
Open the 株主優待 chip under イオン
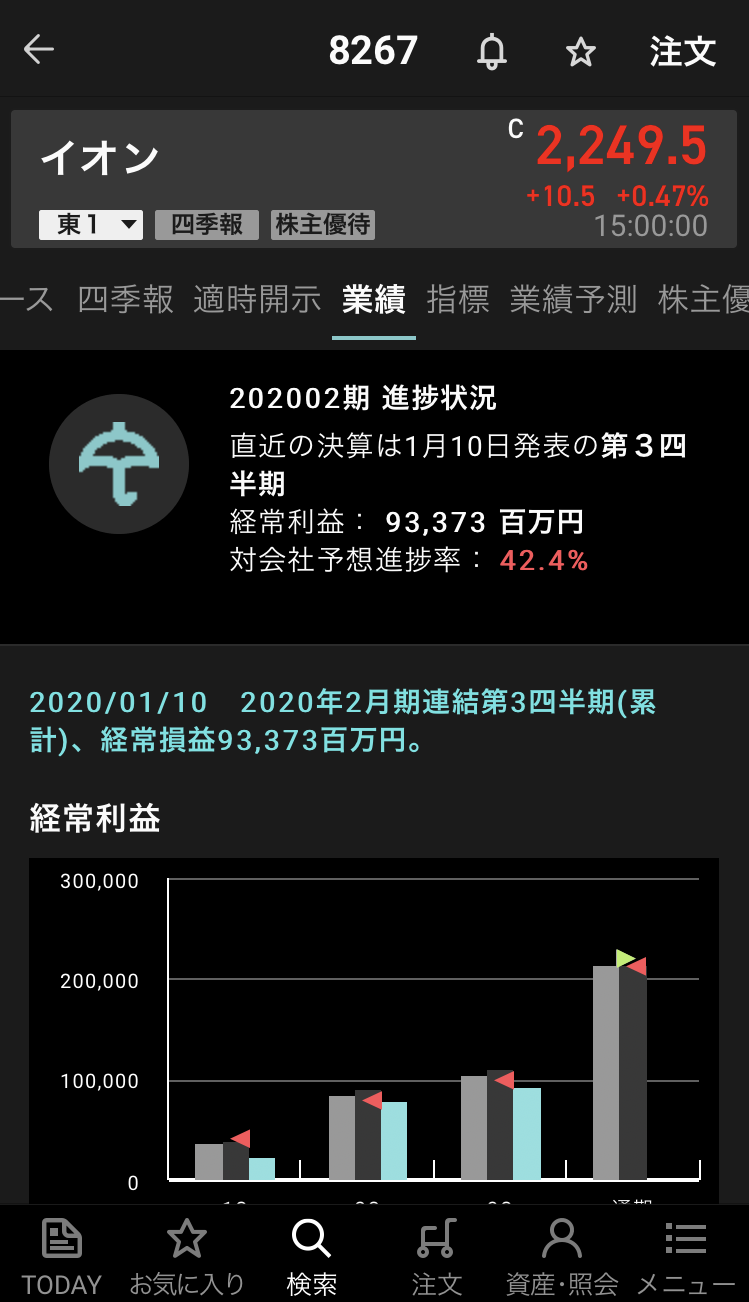tap(323, 225)
